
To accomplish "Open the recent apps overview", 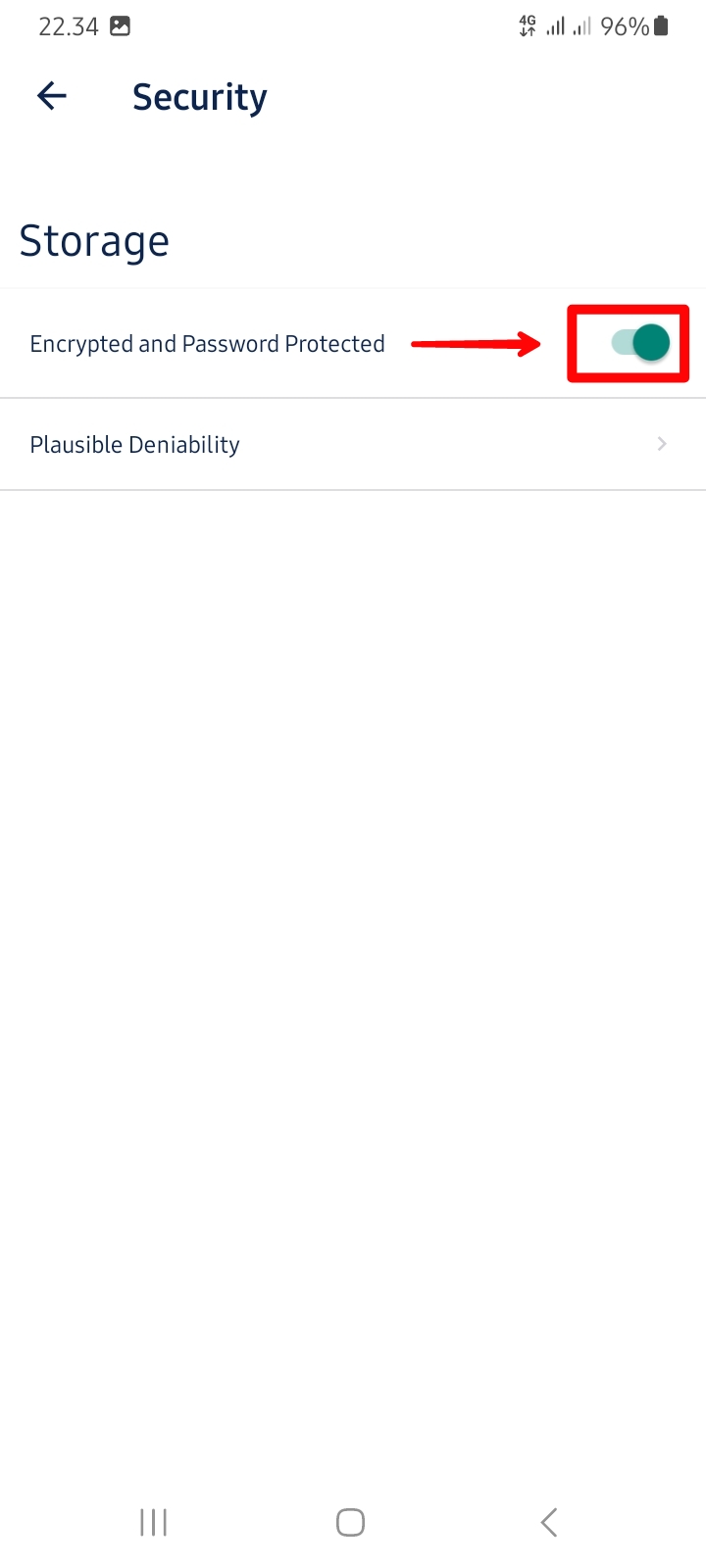I will tap(154, 1522).
